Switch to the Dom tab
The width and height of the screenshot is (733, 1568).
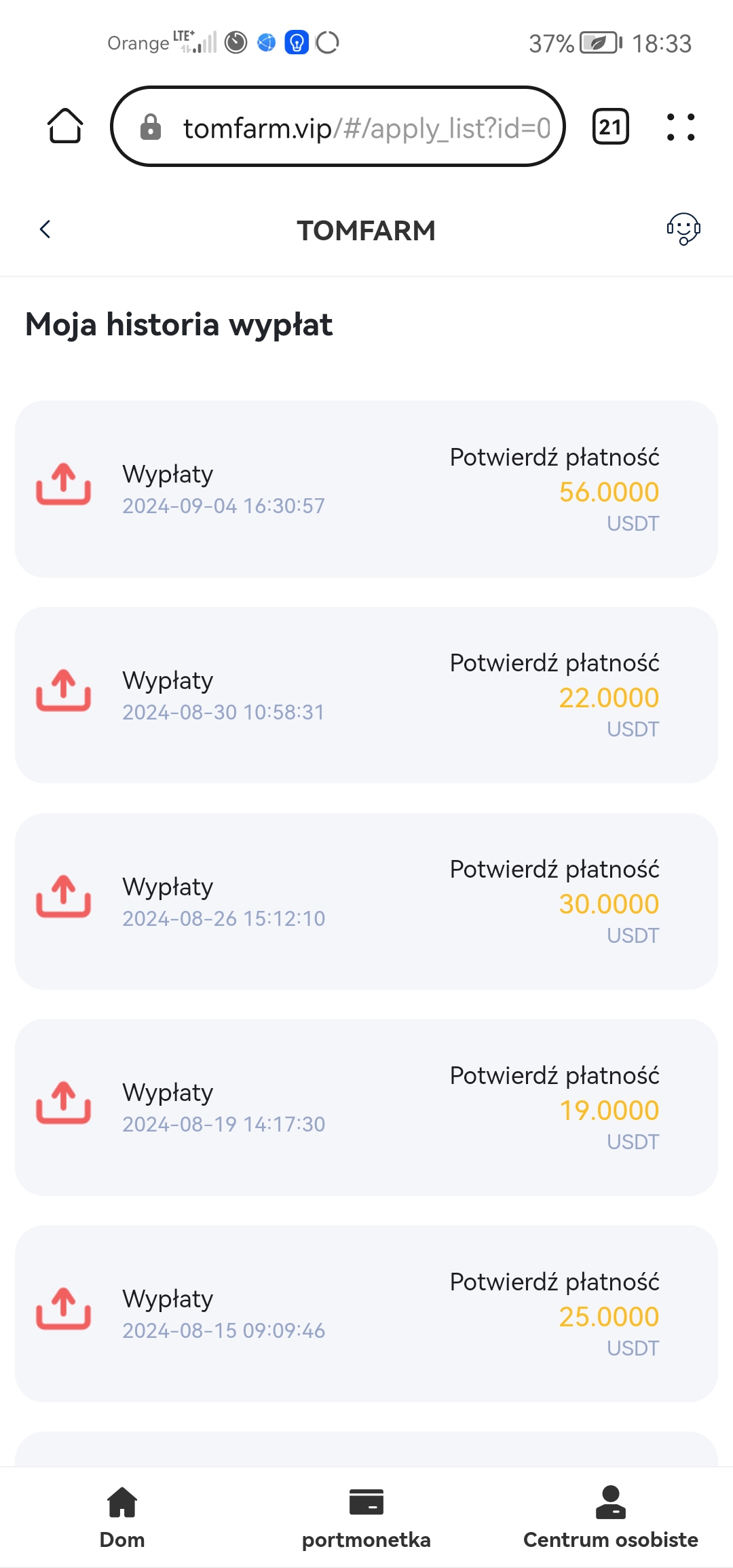(122, 1518)
